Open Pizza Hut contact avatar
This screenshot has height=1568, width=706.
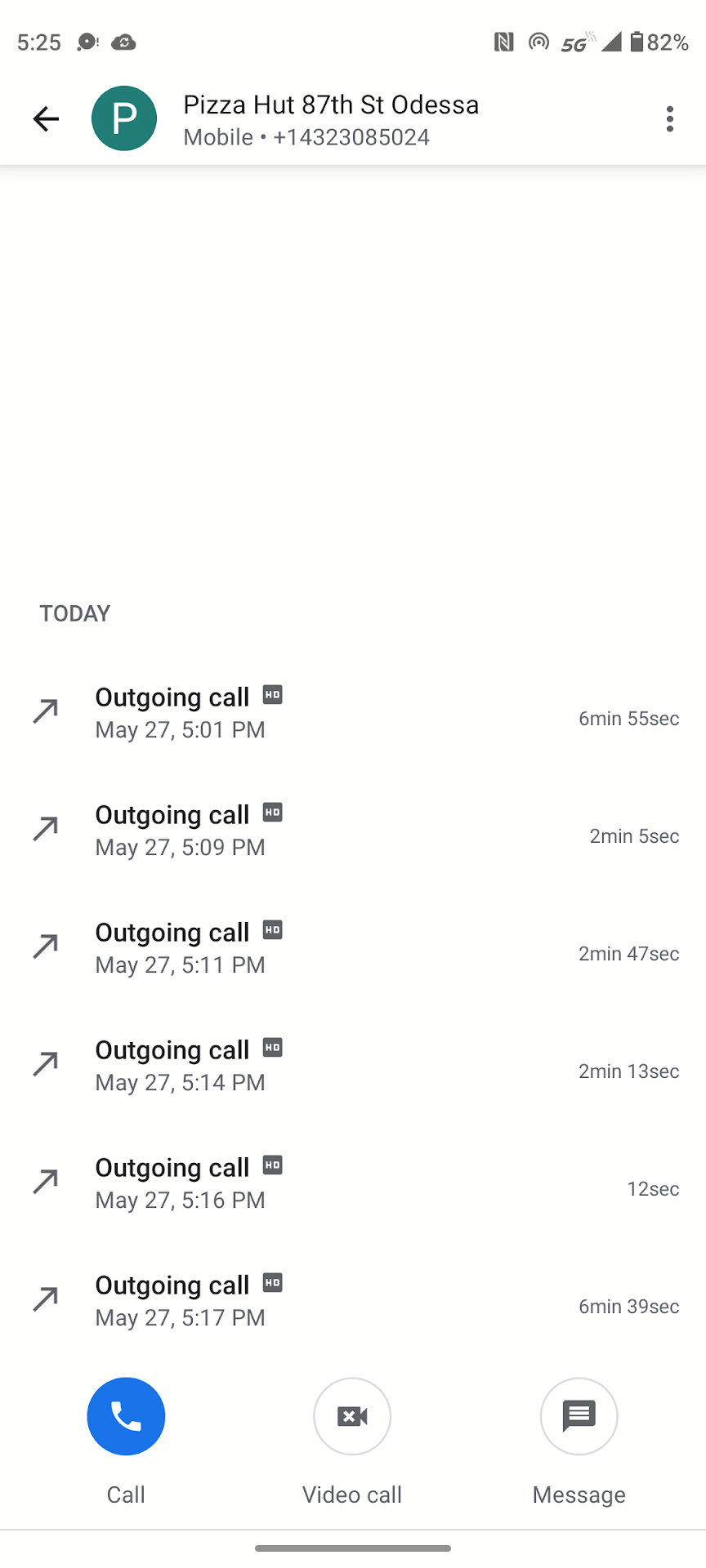124,119
